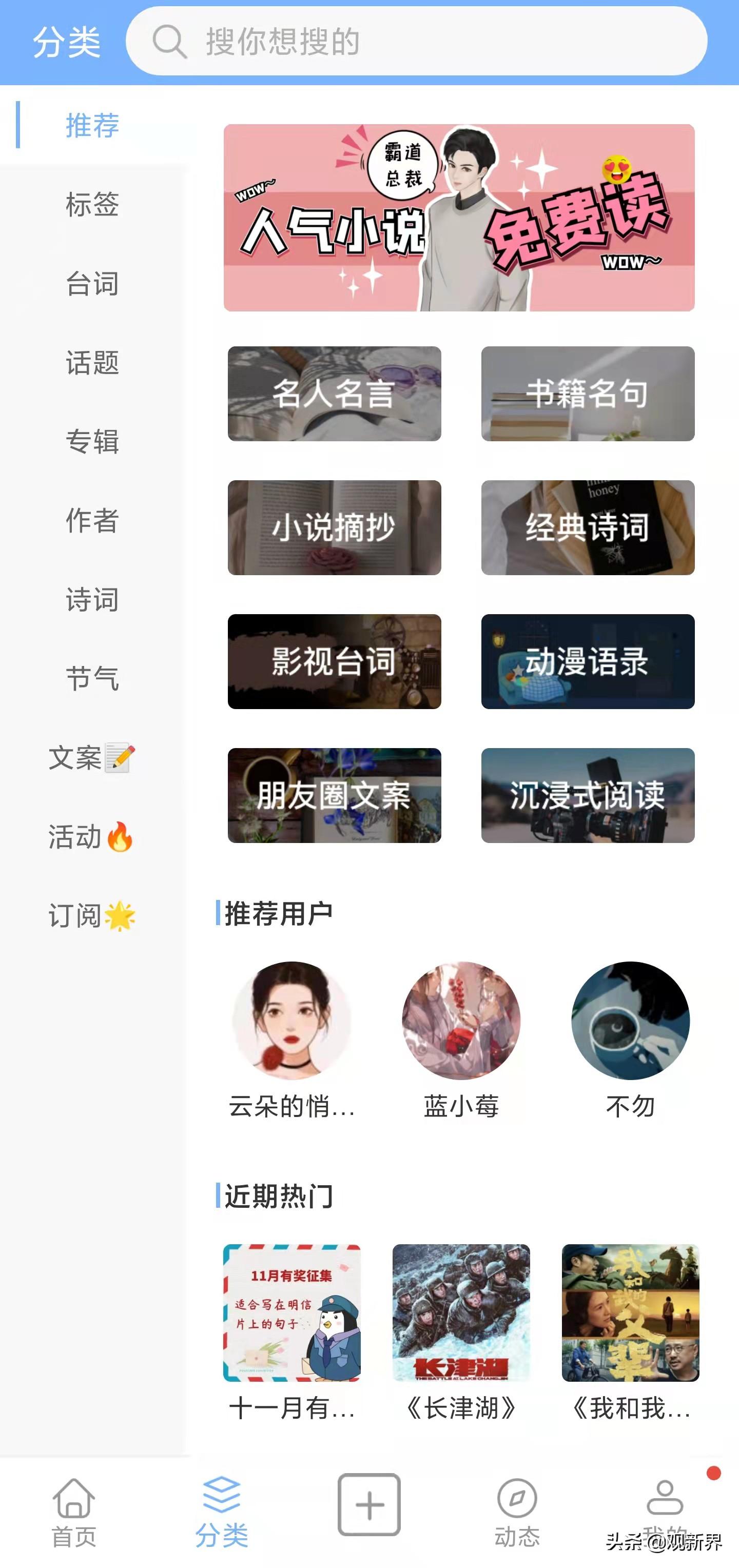739x1568 pixels.
Task: View recommended user 蓝小莓's profile
Action: (x=461, y=1022)
